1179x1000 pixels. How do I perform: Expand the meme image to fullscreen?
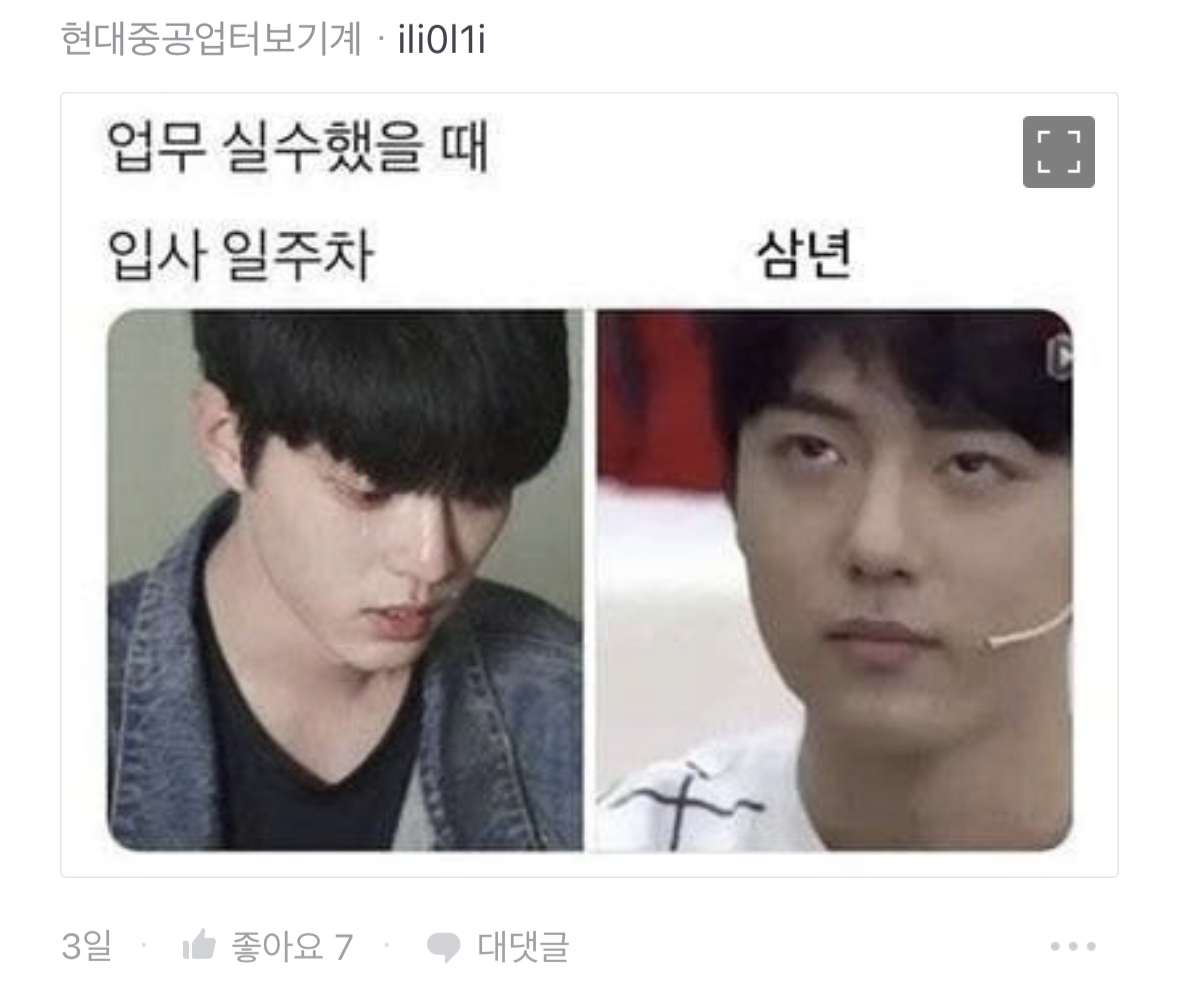point(1058,152)
